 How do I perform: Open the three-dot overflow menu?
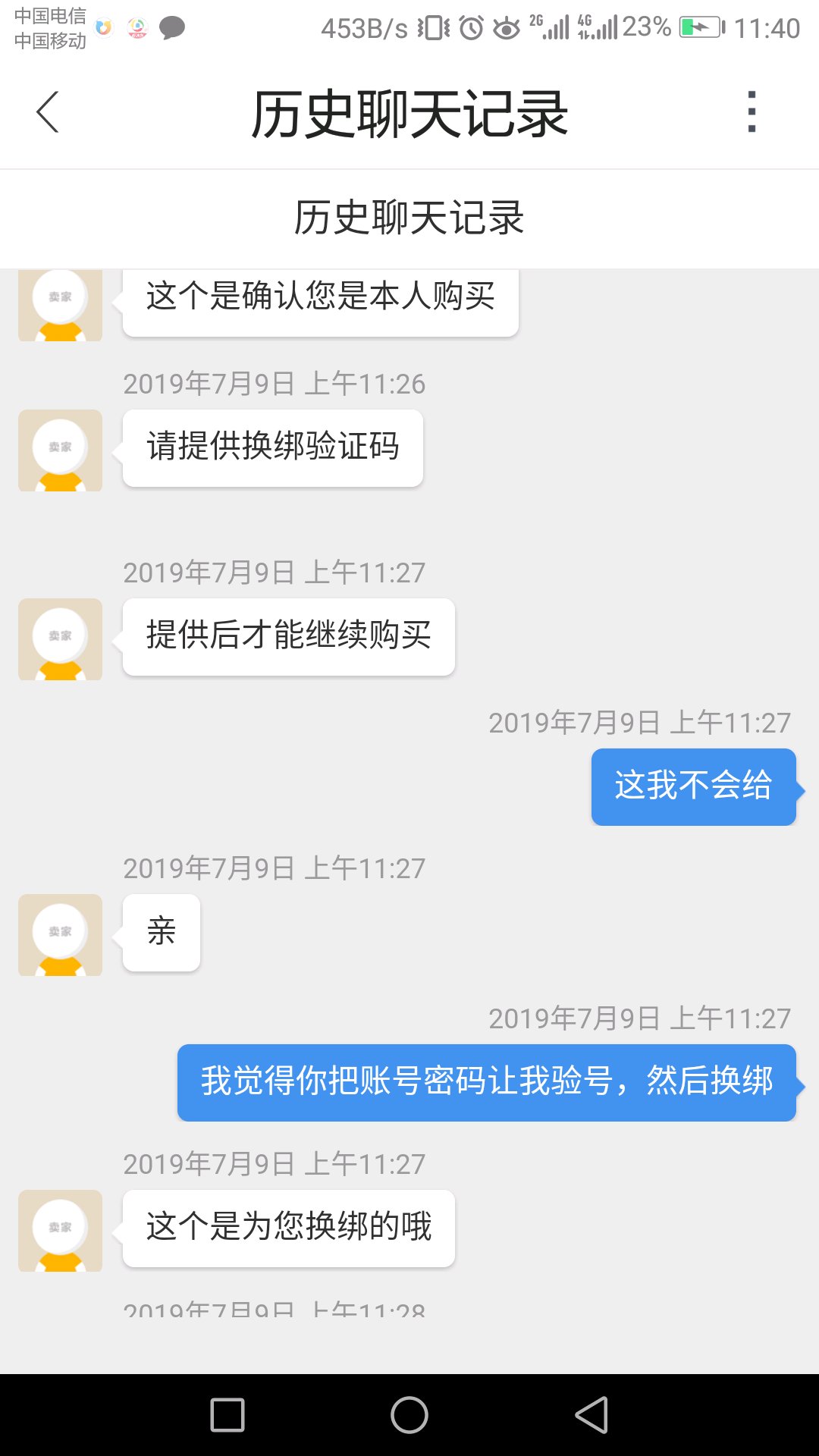click(752, 112)
